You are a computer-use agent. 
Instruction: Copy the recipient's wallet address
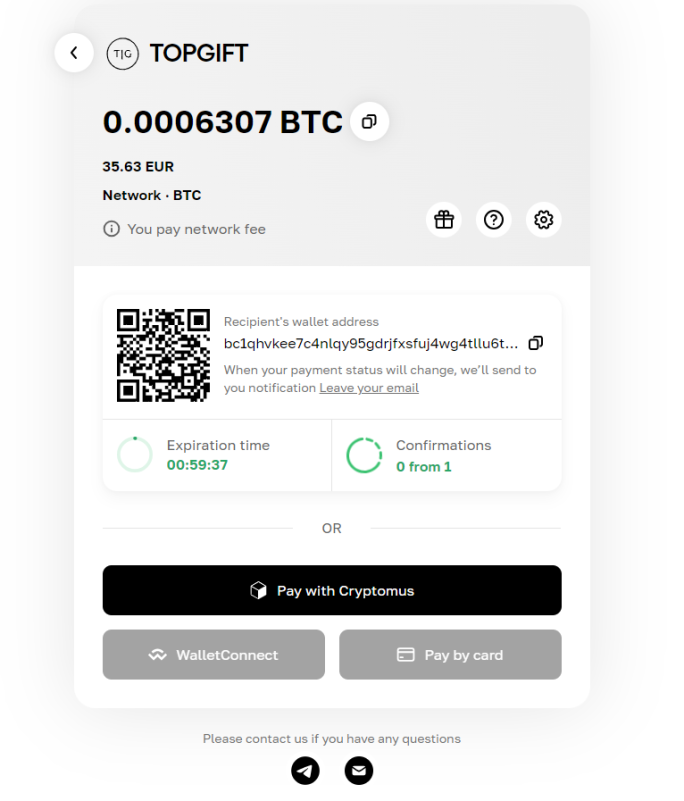point(536,343)
